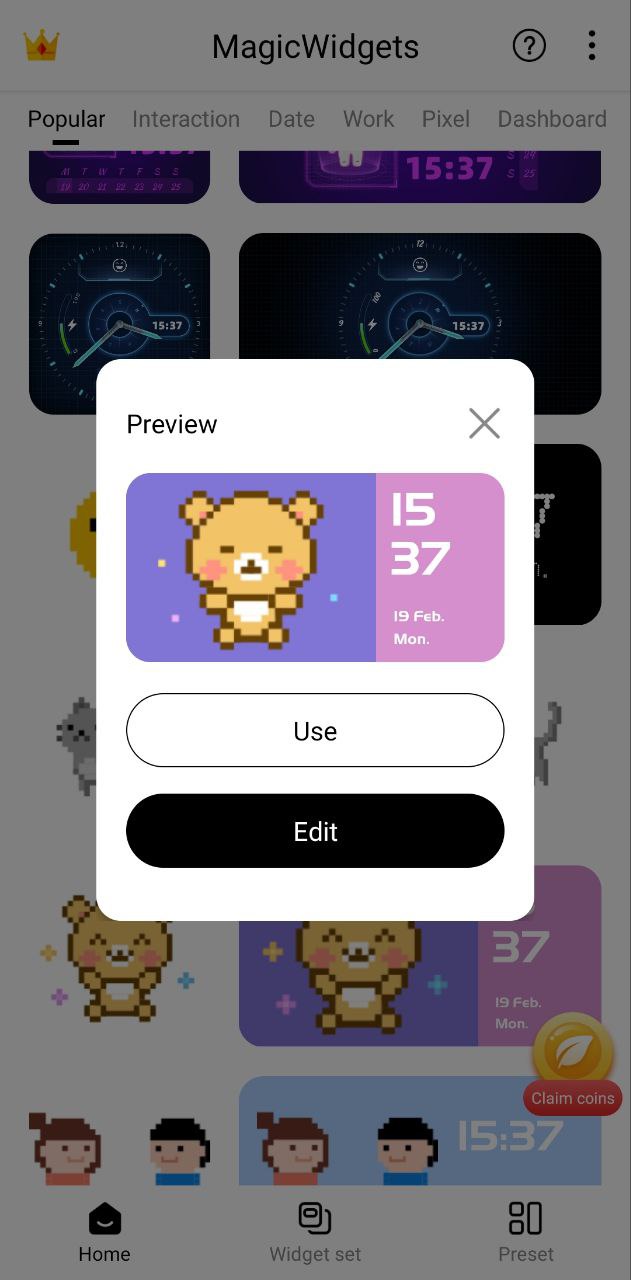Select the Work category tab
This screenshot has width=631, height=1280.
[368, 119]
